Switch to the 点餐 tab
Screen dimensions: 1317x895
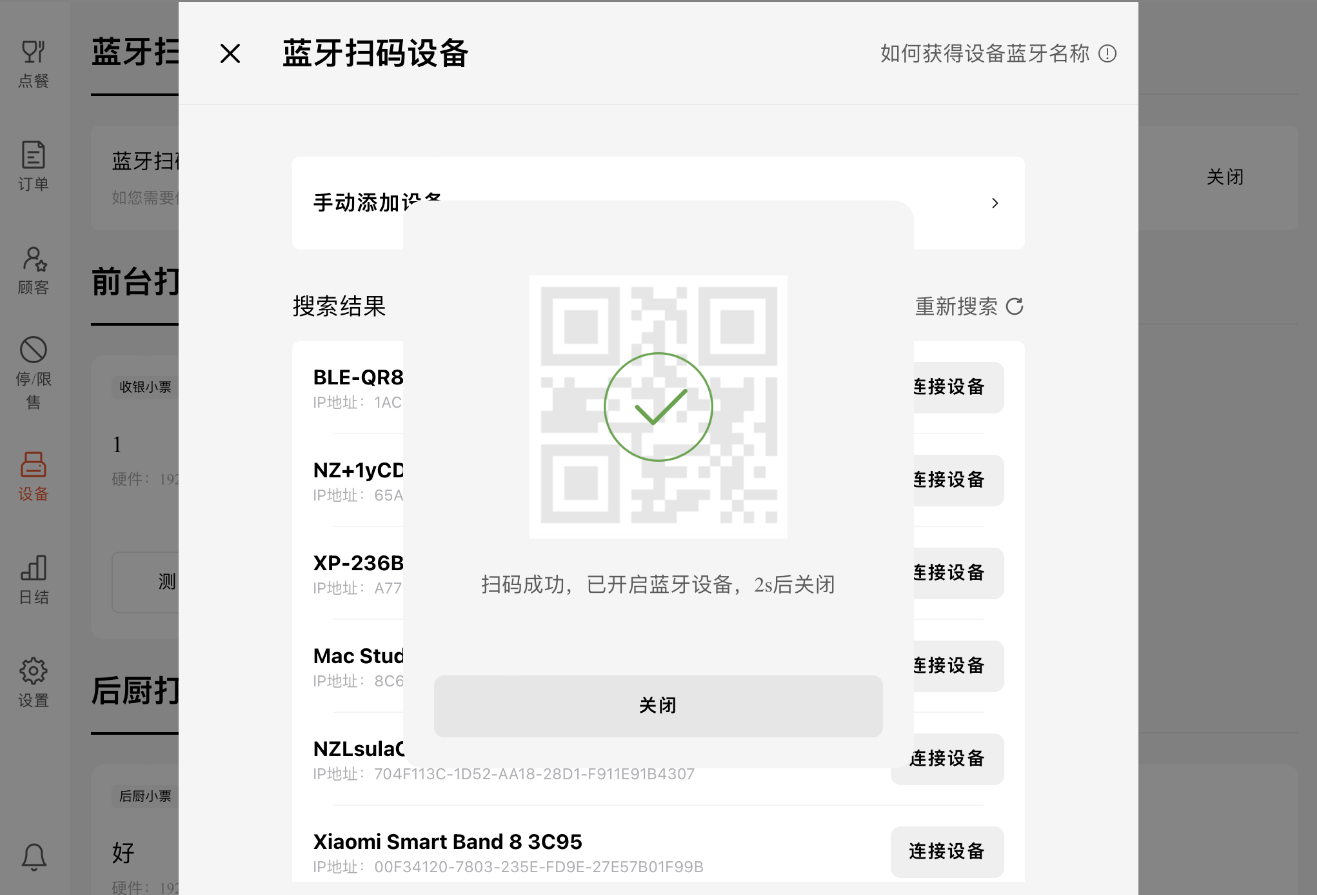pos(34,65)
